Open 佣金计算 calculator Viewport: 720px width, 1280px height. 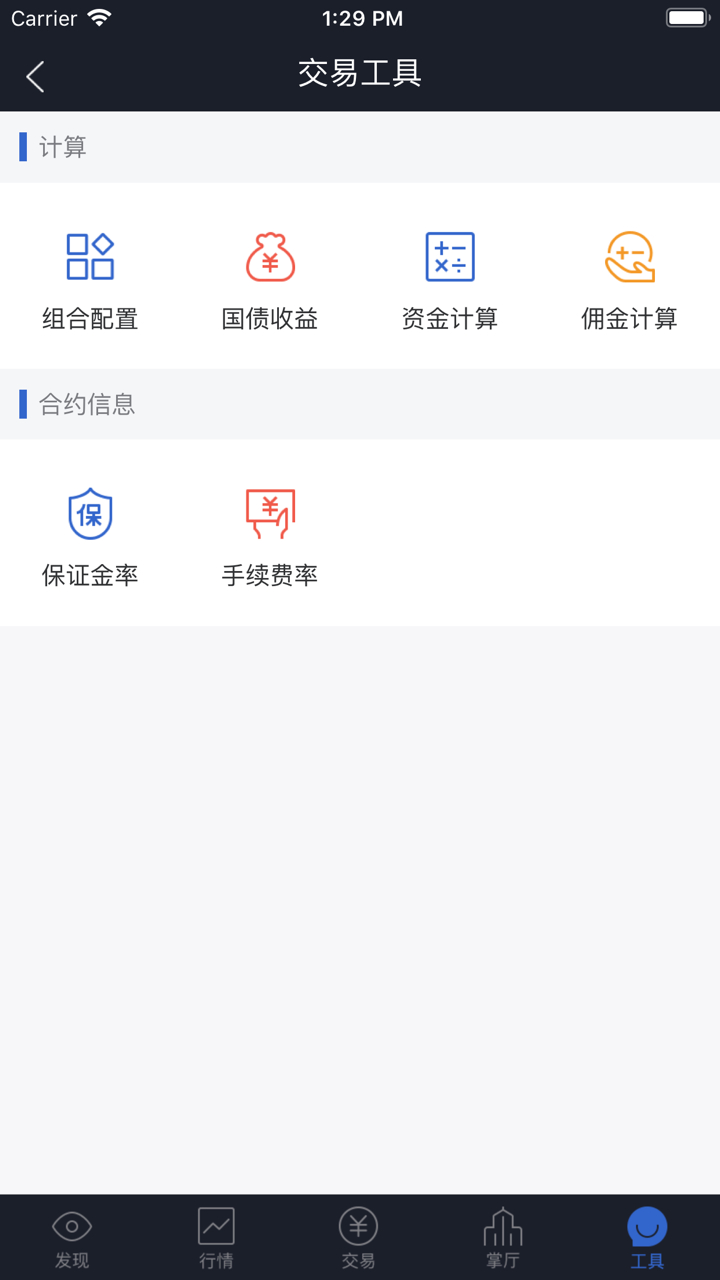pos(630,278)
